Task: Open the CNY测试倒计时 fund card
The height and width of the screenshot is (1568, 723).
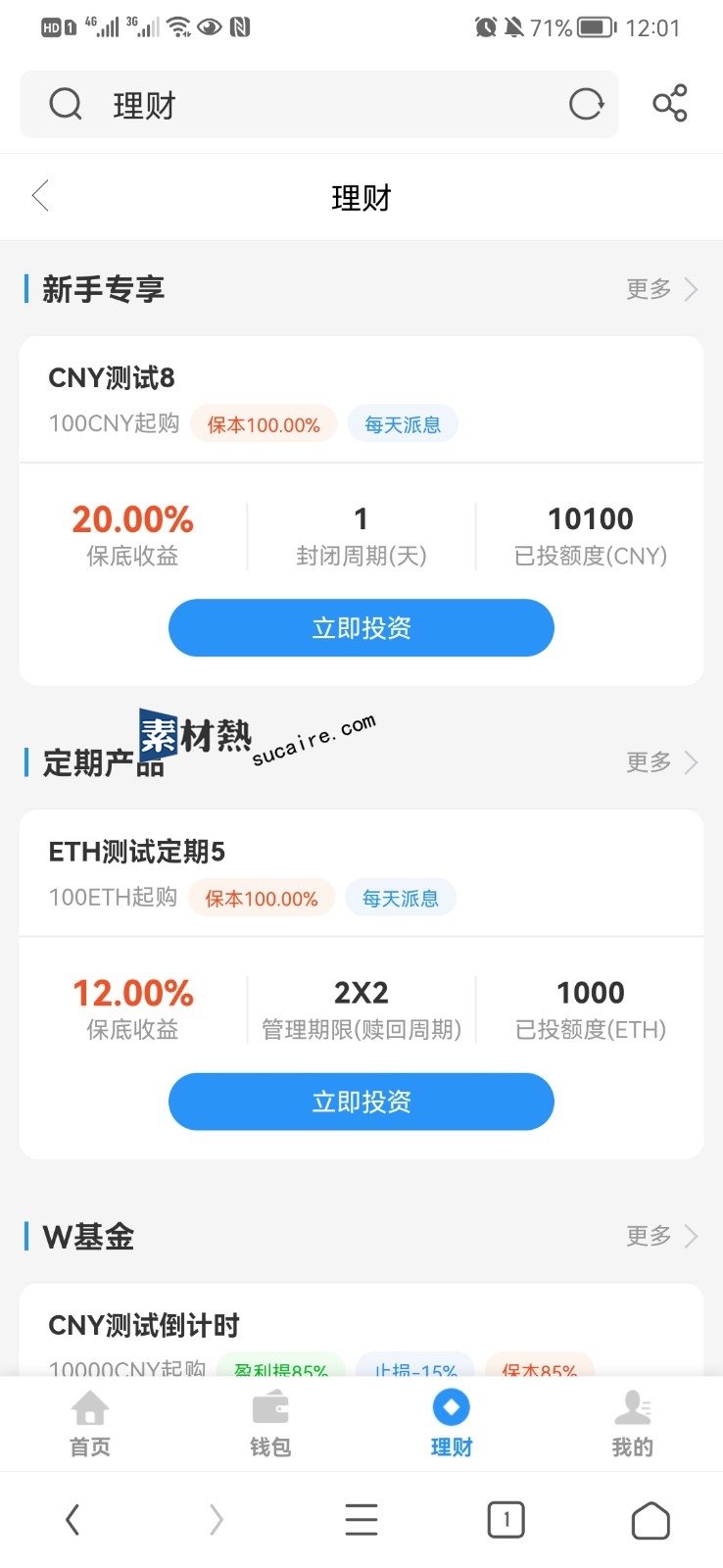Action: (361, 1330)
